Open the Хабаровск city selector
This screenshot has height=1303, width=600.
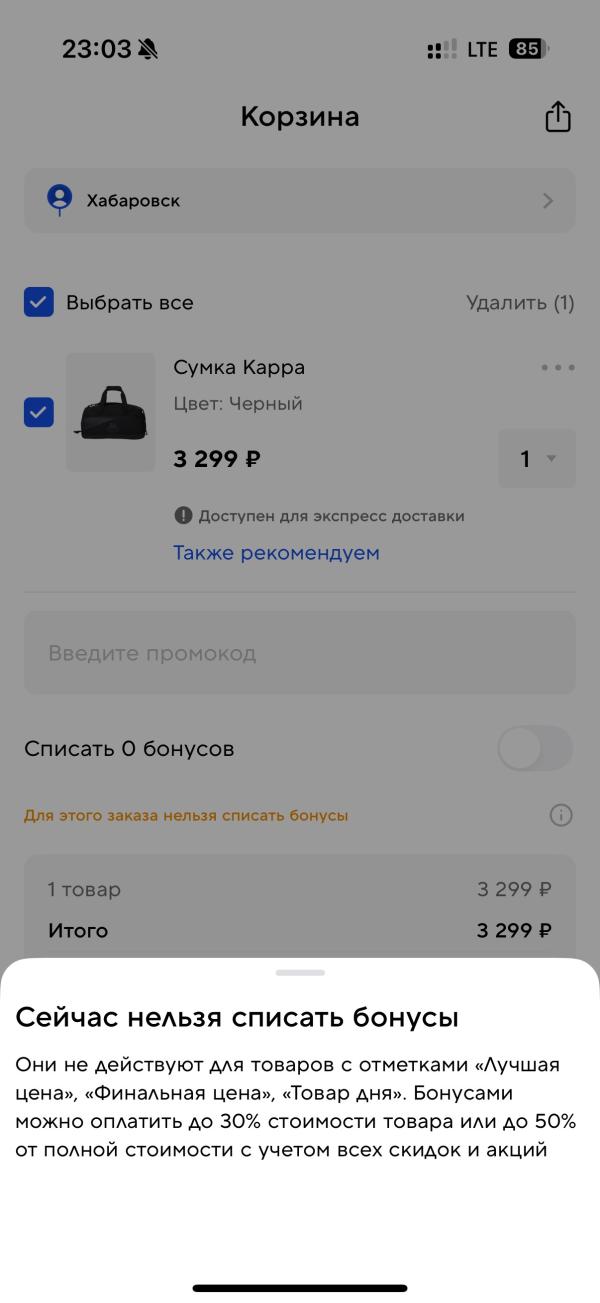(x=299, y=201)
